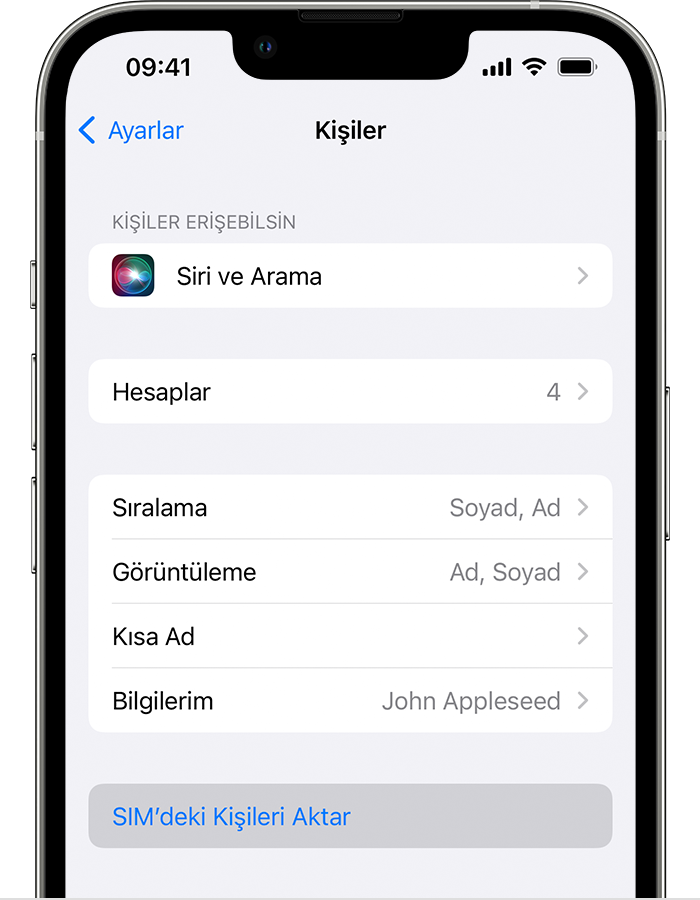Open Görüntüleme display order
The height and width of the screenshot is (900, 700).
(350, 572)
